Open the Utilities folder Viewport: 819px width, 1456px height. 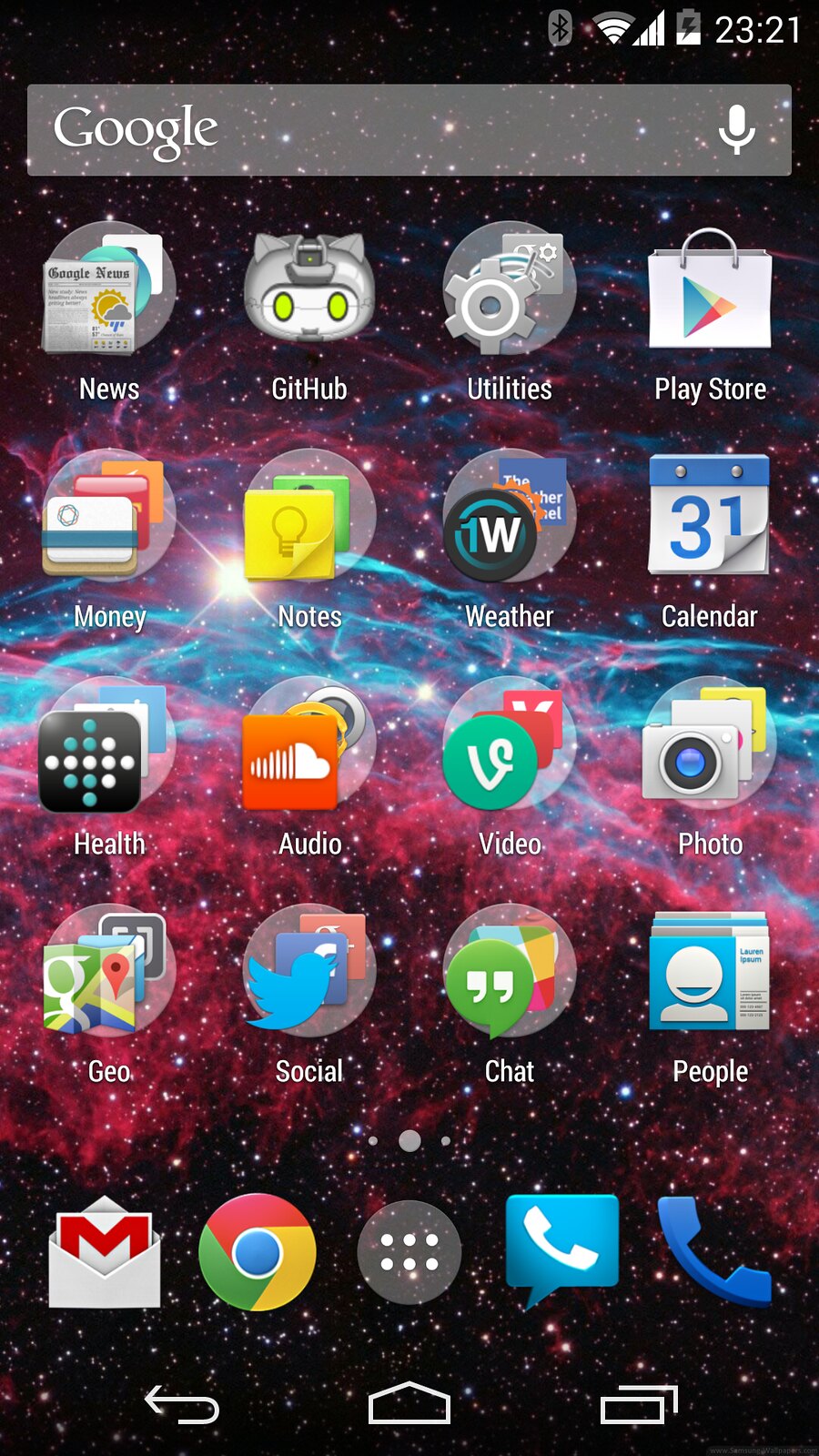510,291
